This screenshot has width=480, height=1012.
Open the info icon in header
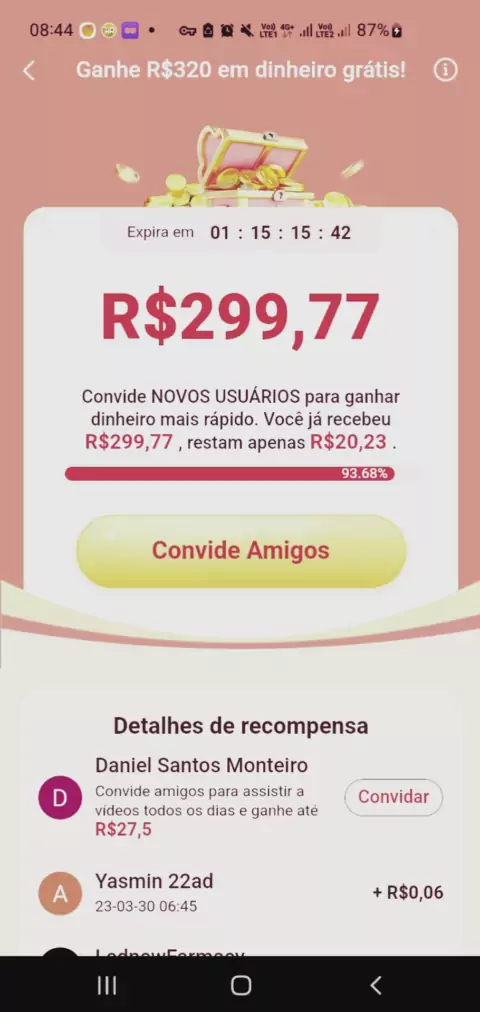(445, 70)
